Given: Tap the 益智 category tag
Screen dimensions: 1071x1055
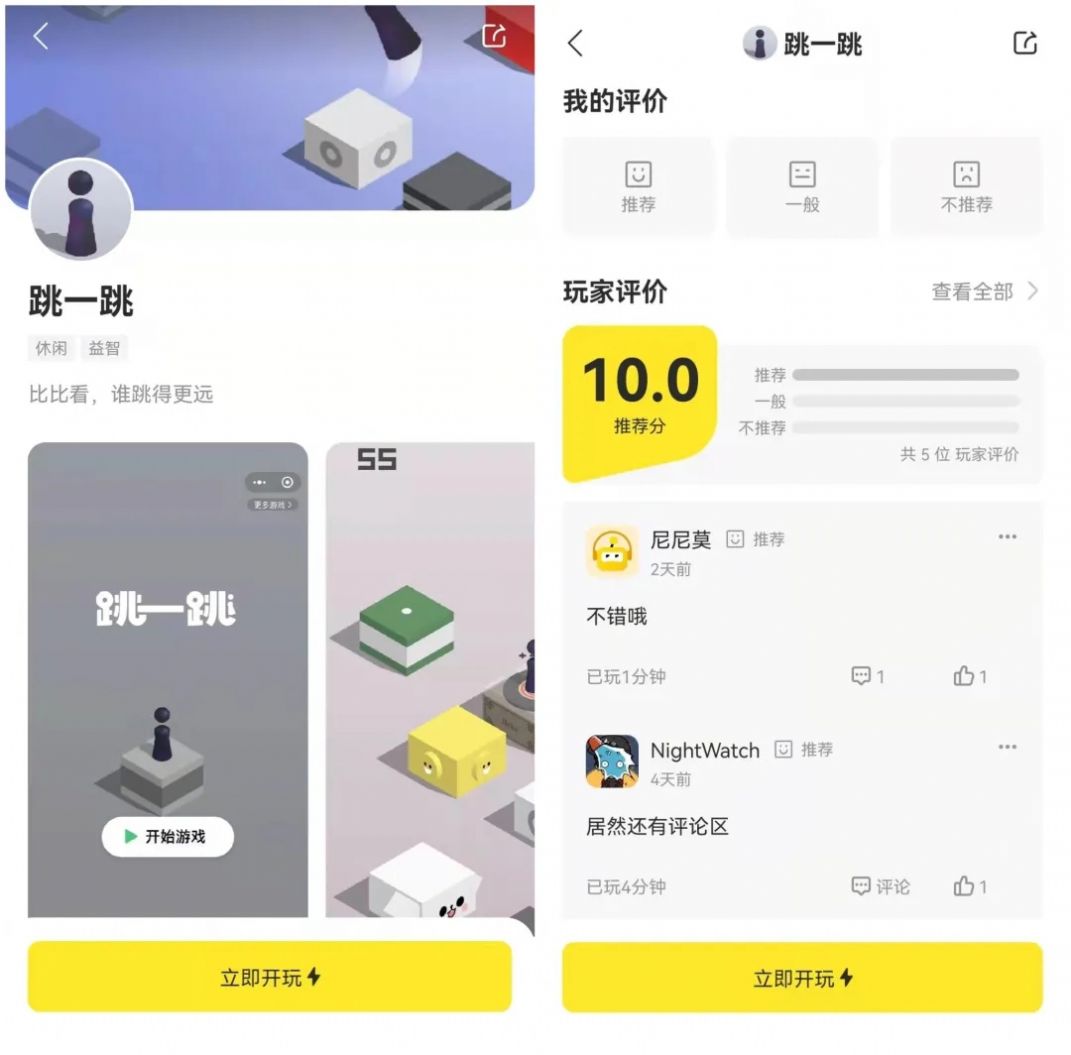Looking at the screenshot, I should [x=104, y=348].
